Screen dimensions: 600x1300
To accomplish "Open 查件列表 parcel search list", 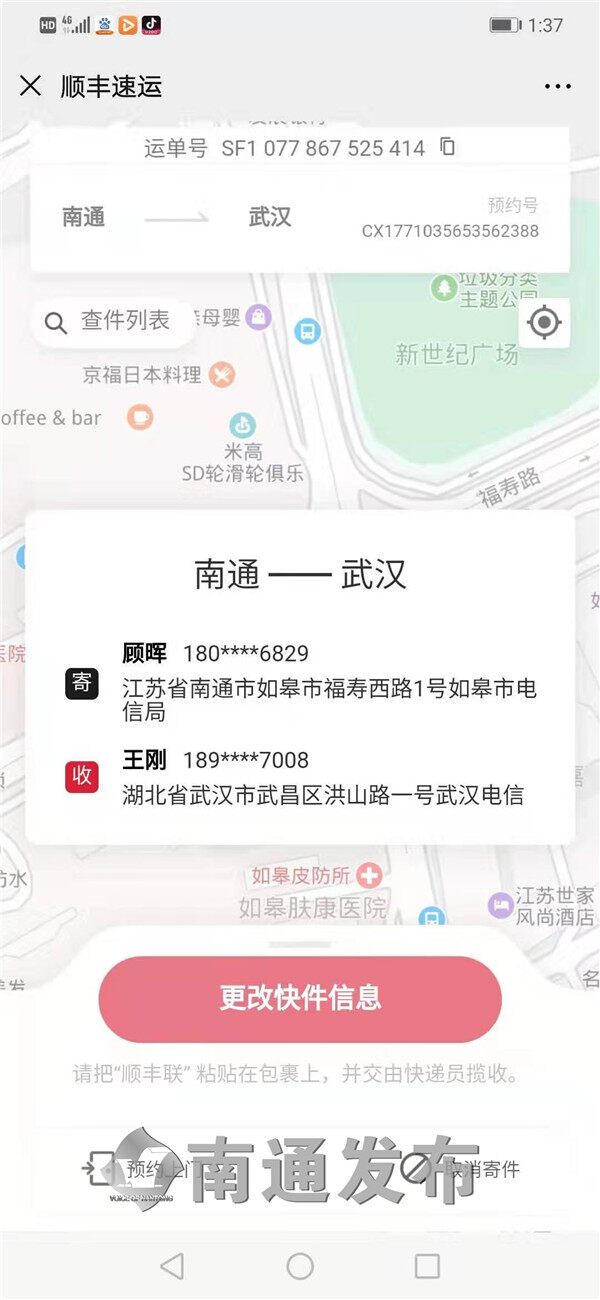I will click(110, 322).
